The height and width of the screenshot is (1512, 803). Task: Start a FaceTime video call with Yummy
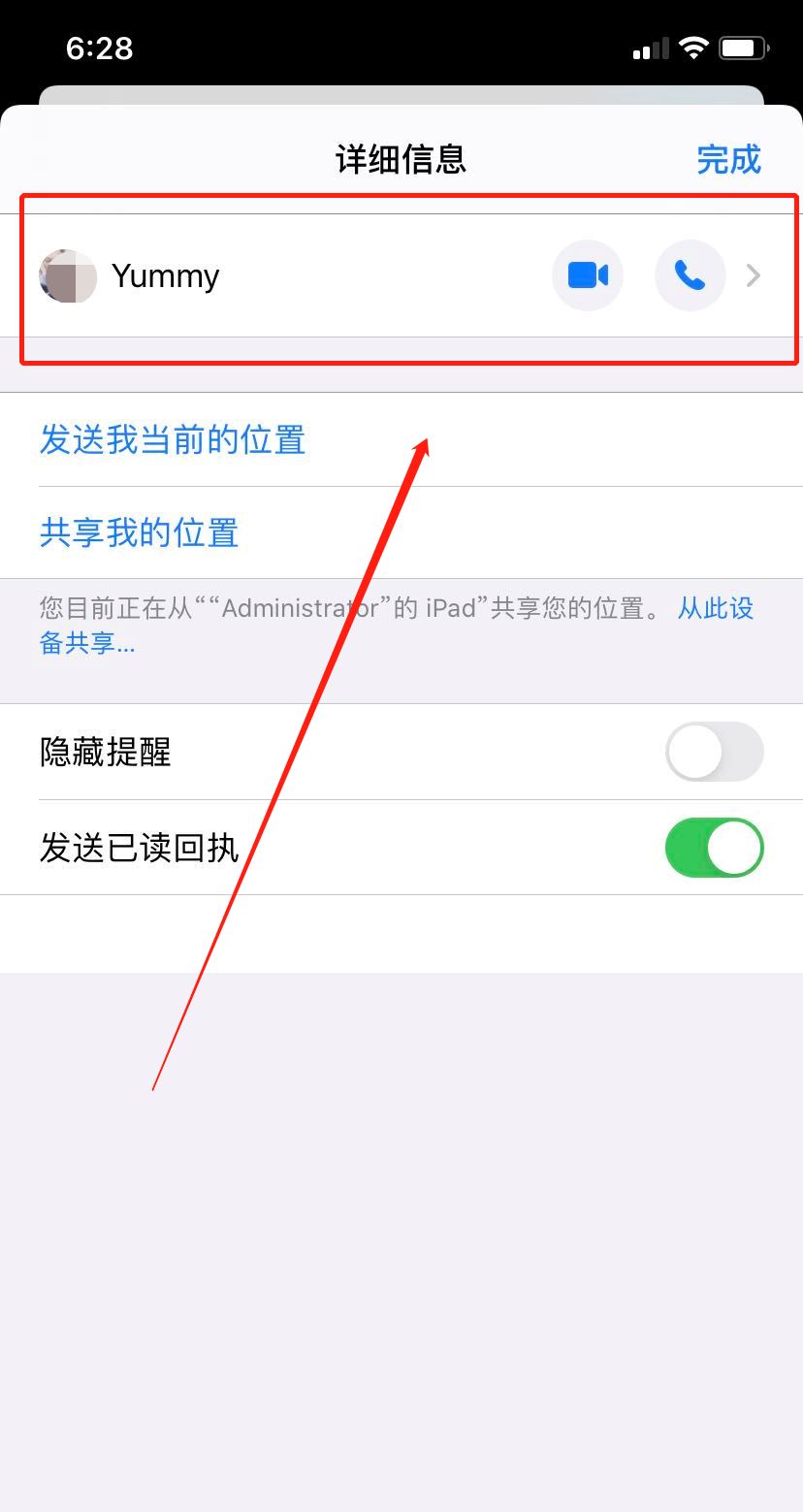[x=588, y=276]
